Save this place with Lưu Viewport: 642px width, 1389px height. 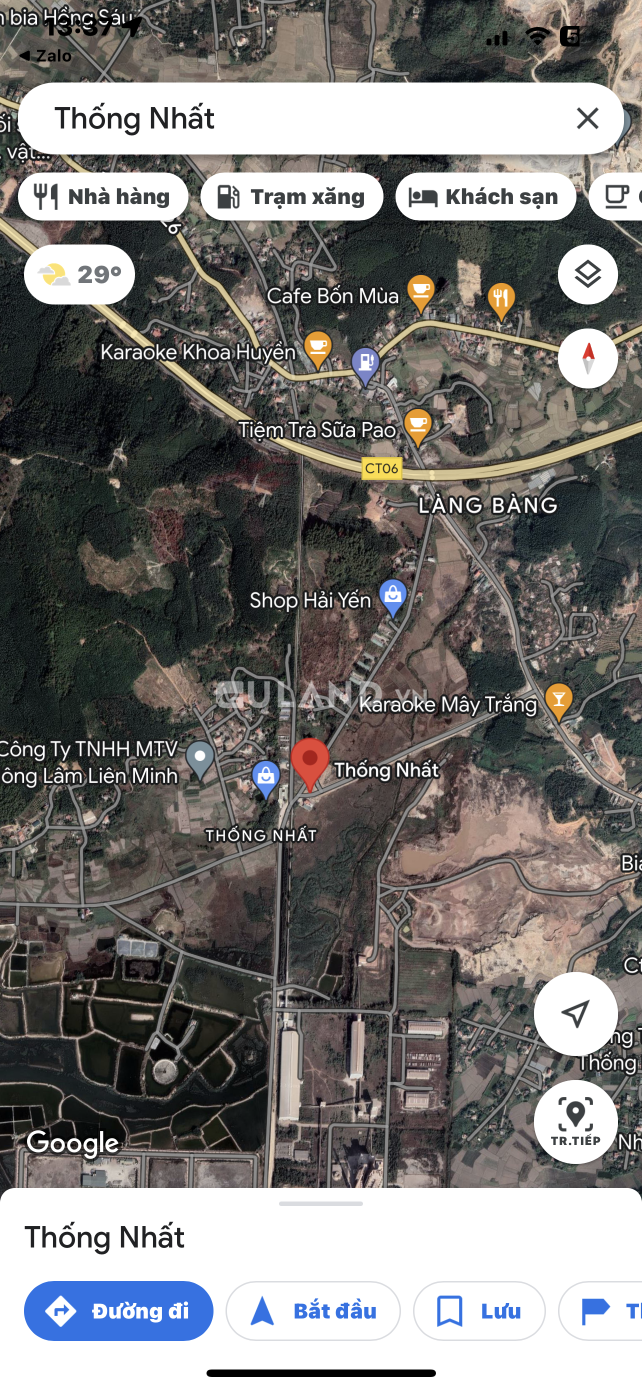coord(479,1310)
